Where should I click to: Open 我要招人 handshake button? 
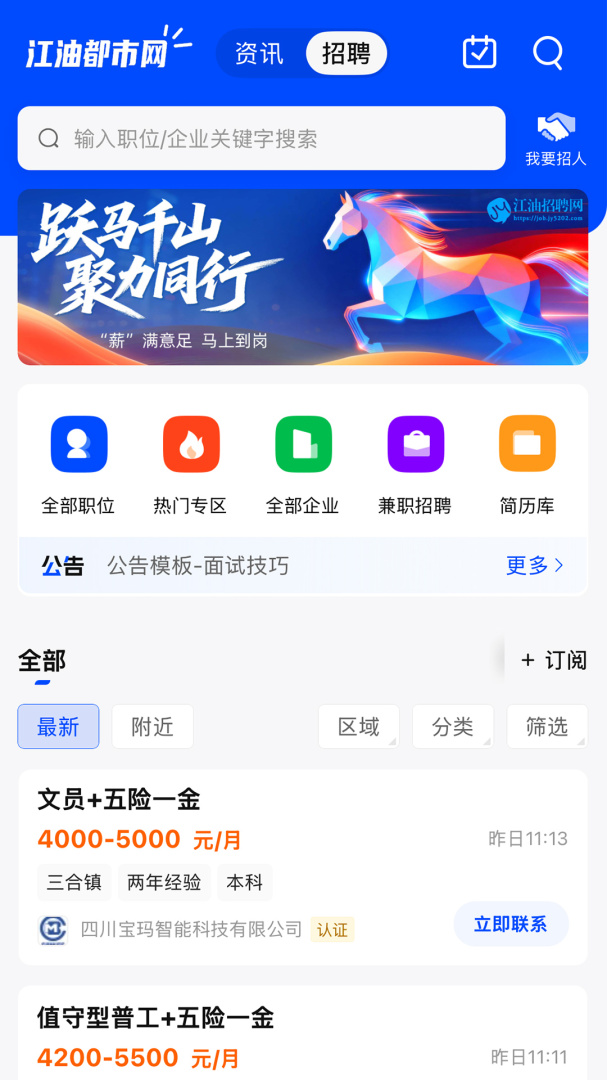[x=556, y=140]
